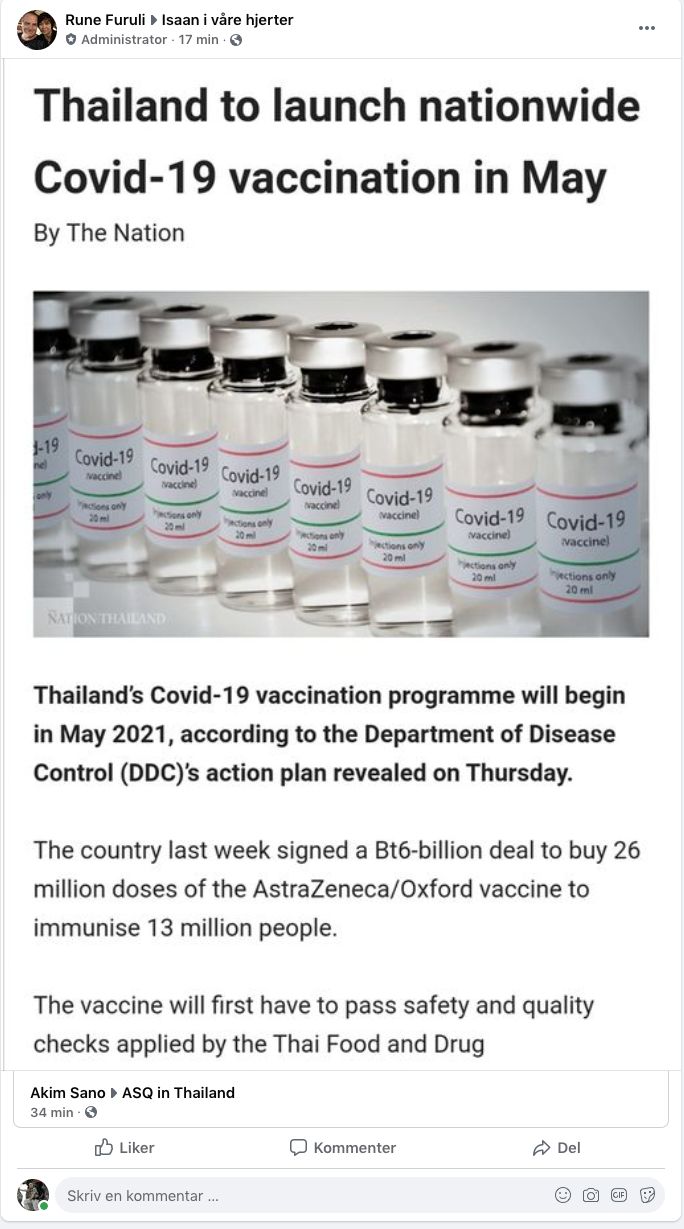Open Rune Furuli's profile
The height and width of the screenshot is (1229, 684).
[x=106, y=20]
